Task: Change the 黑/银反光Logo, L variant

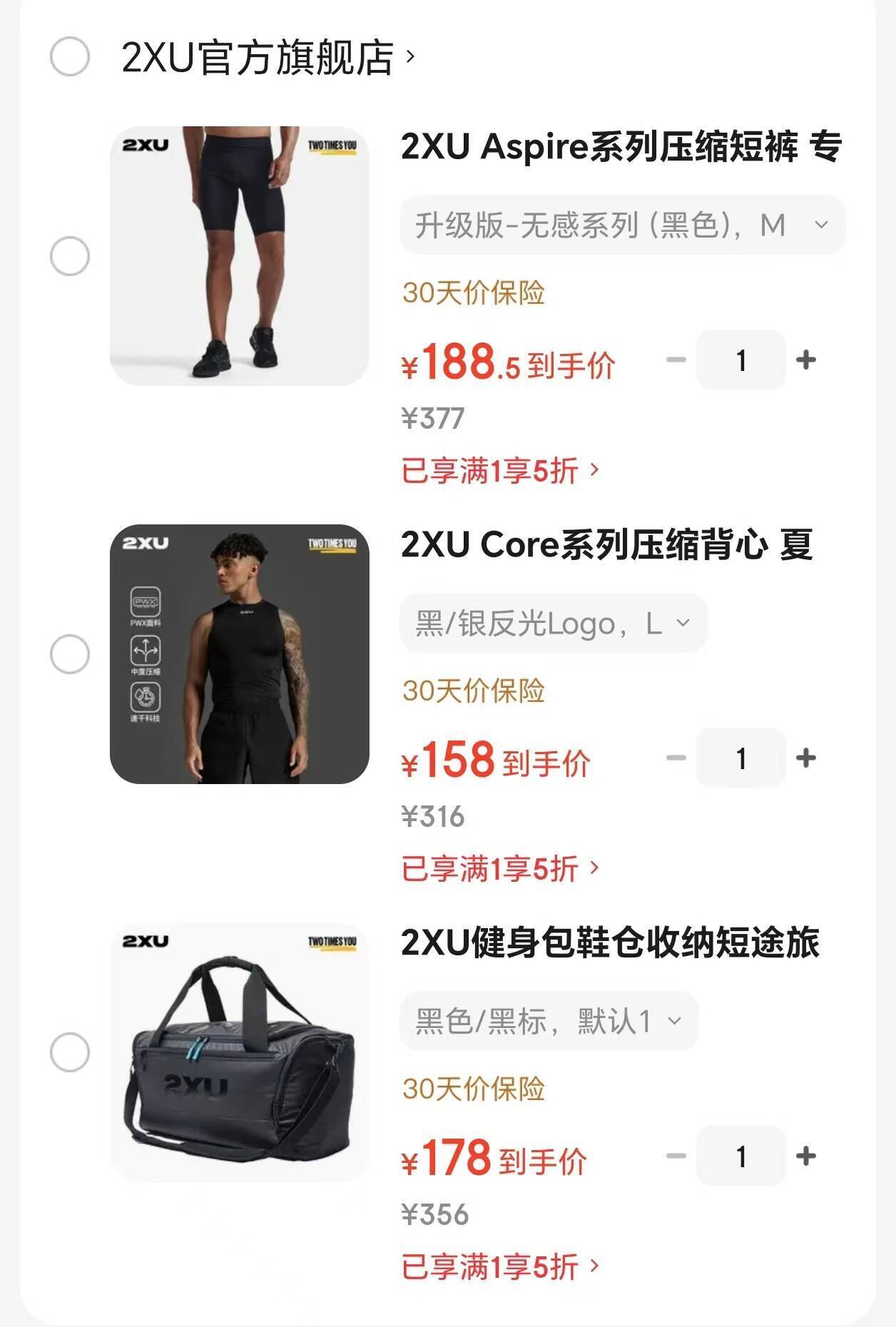Action: [553, 624]
